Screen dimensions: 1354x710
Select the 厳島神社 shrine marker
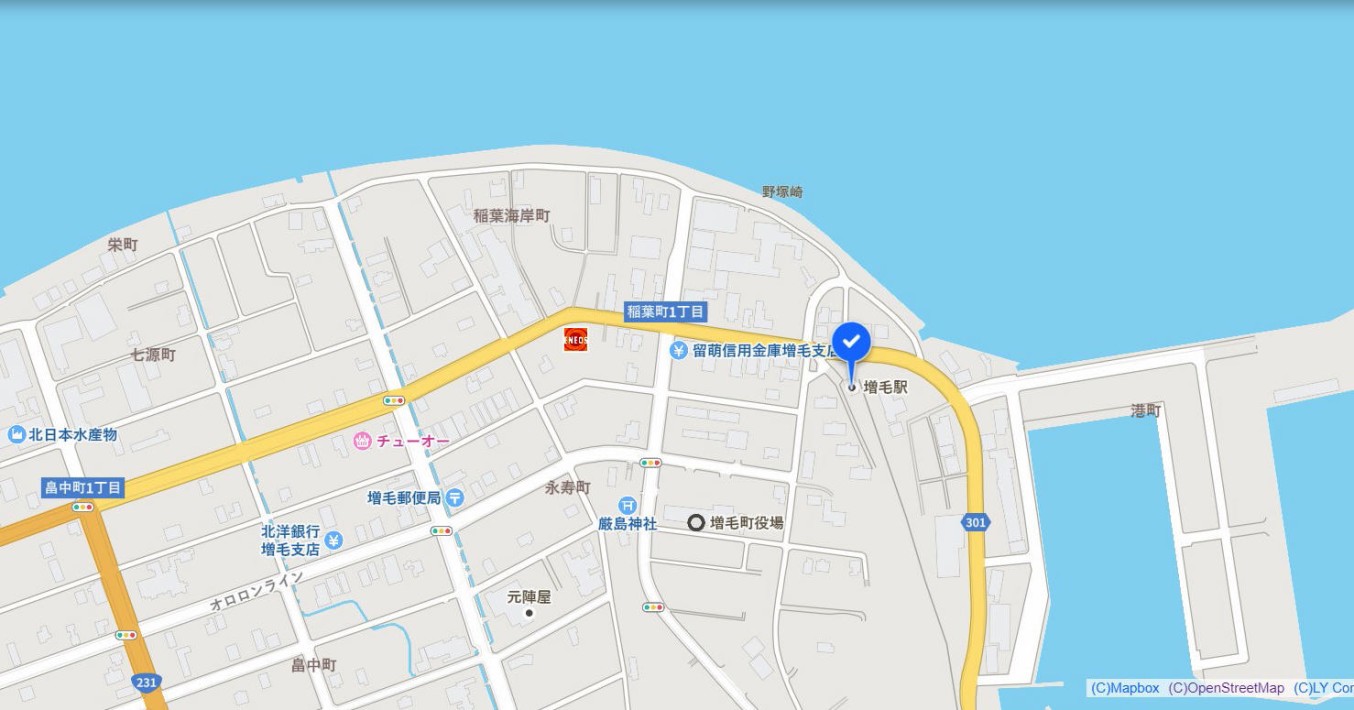628,505
